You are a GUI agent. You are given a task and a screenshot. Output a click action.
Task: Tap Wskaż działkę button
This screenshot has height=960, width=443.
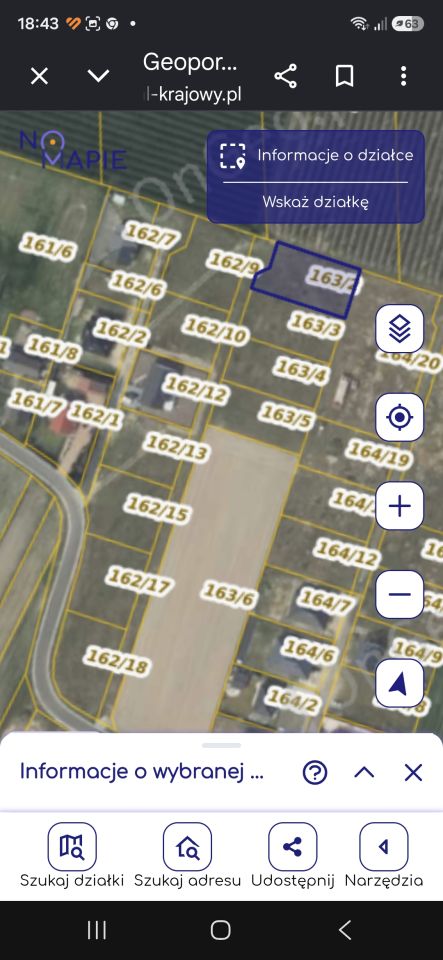pos(316,202)
